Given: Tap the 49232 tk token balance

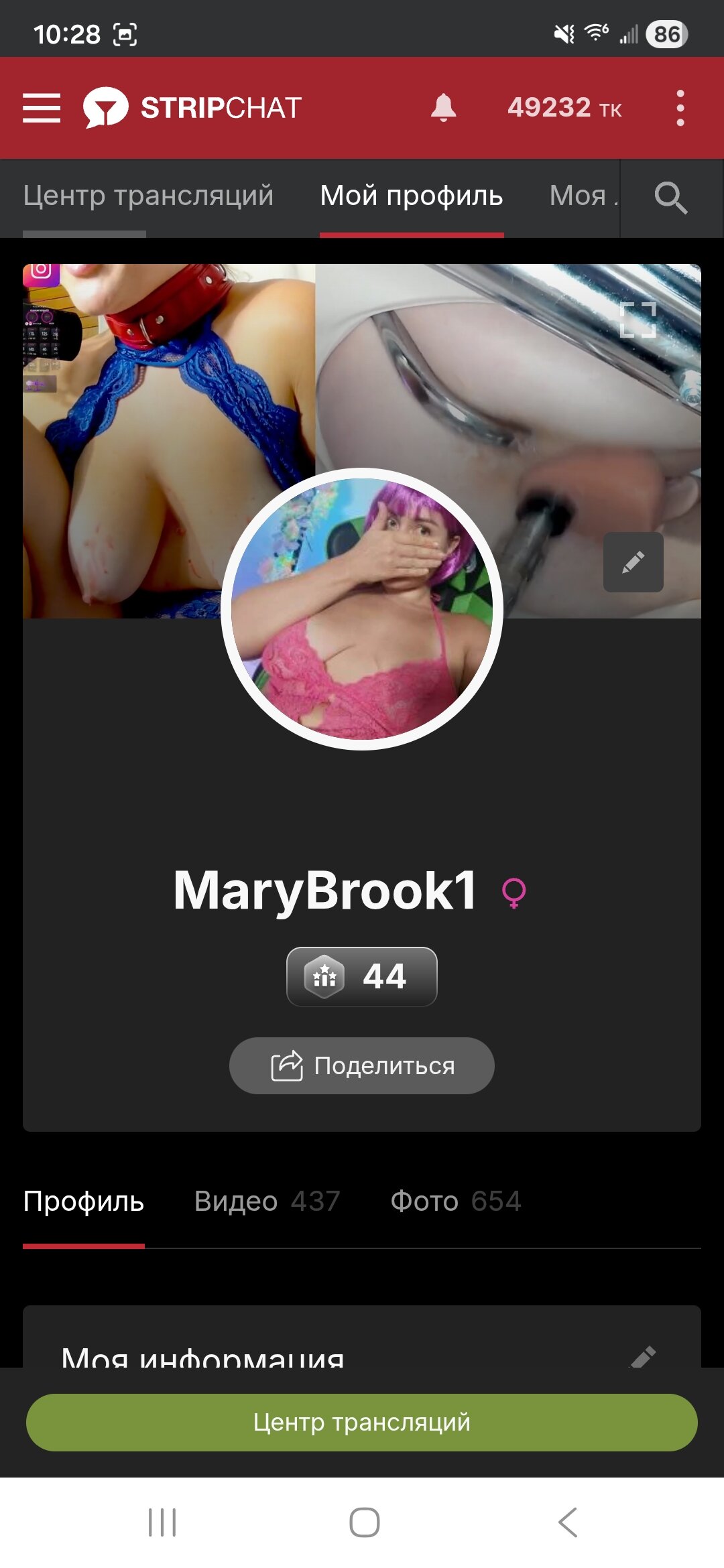Looking at the screenshot, I should point(564,108).
